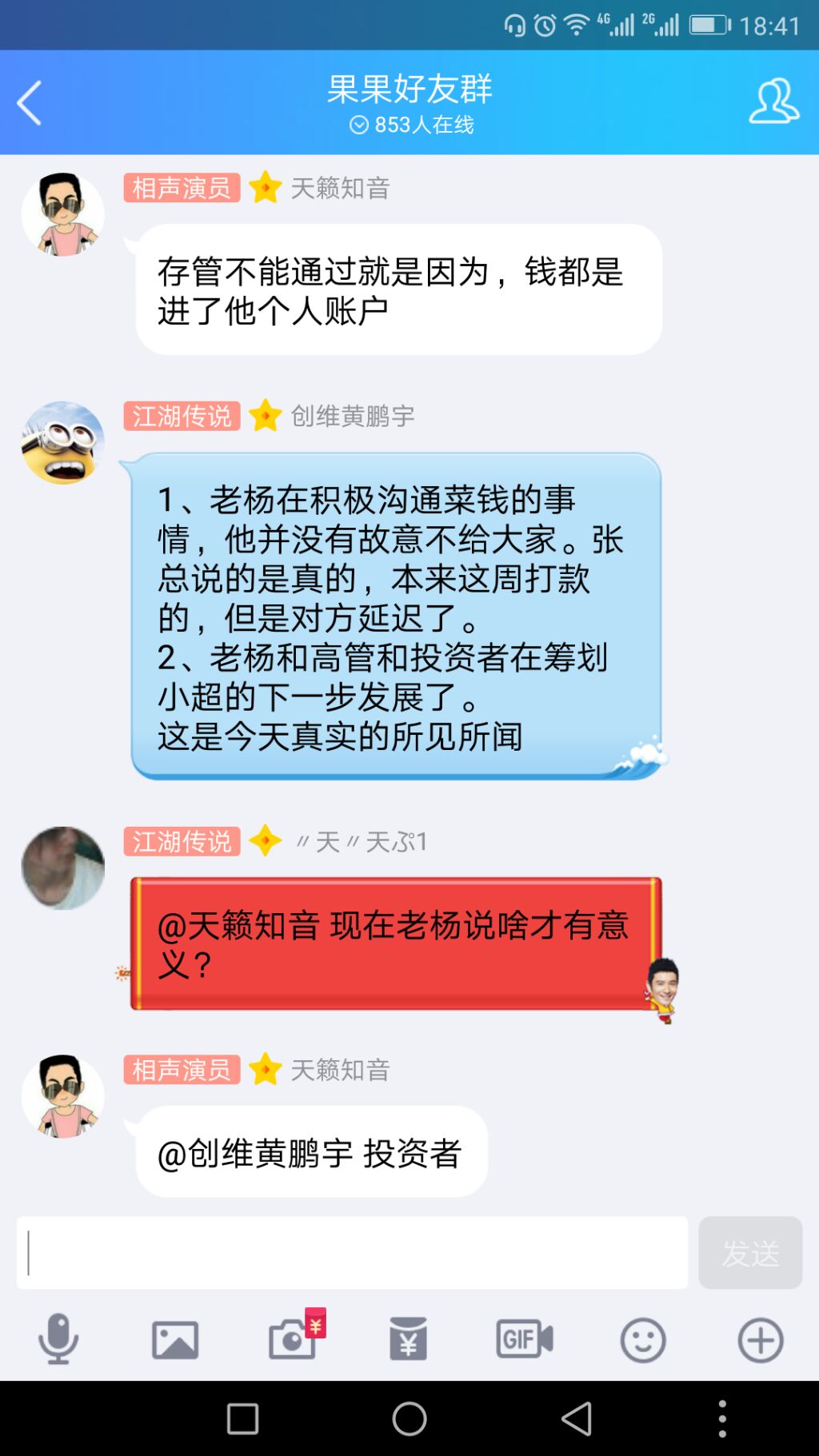
Task: Open more options with the plus icon
Action: (x=760, y=1339)
